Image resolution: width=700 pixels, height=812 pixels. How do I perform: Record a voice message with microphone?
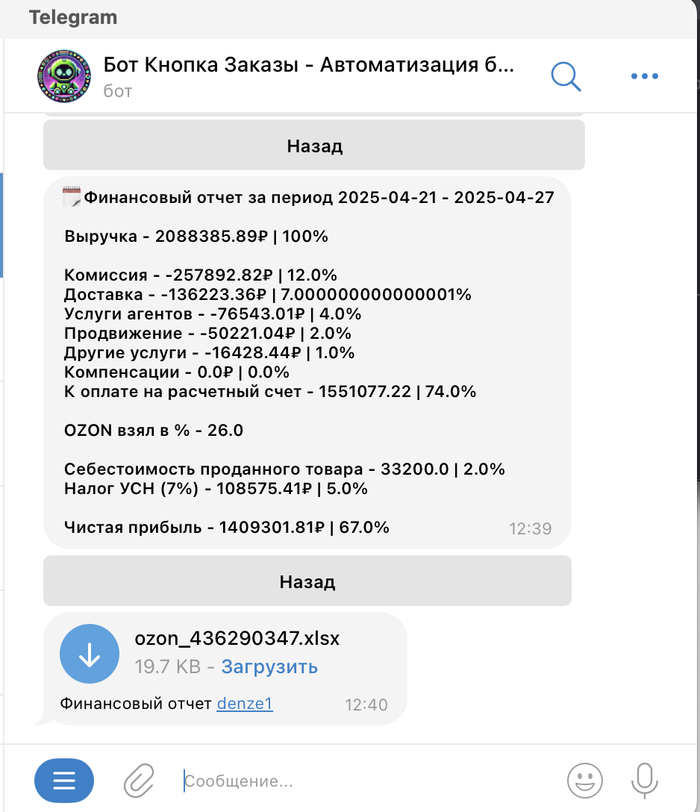[x=644, y=780]
